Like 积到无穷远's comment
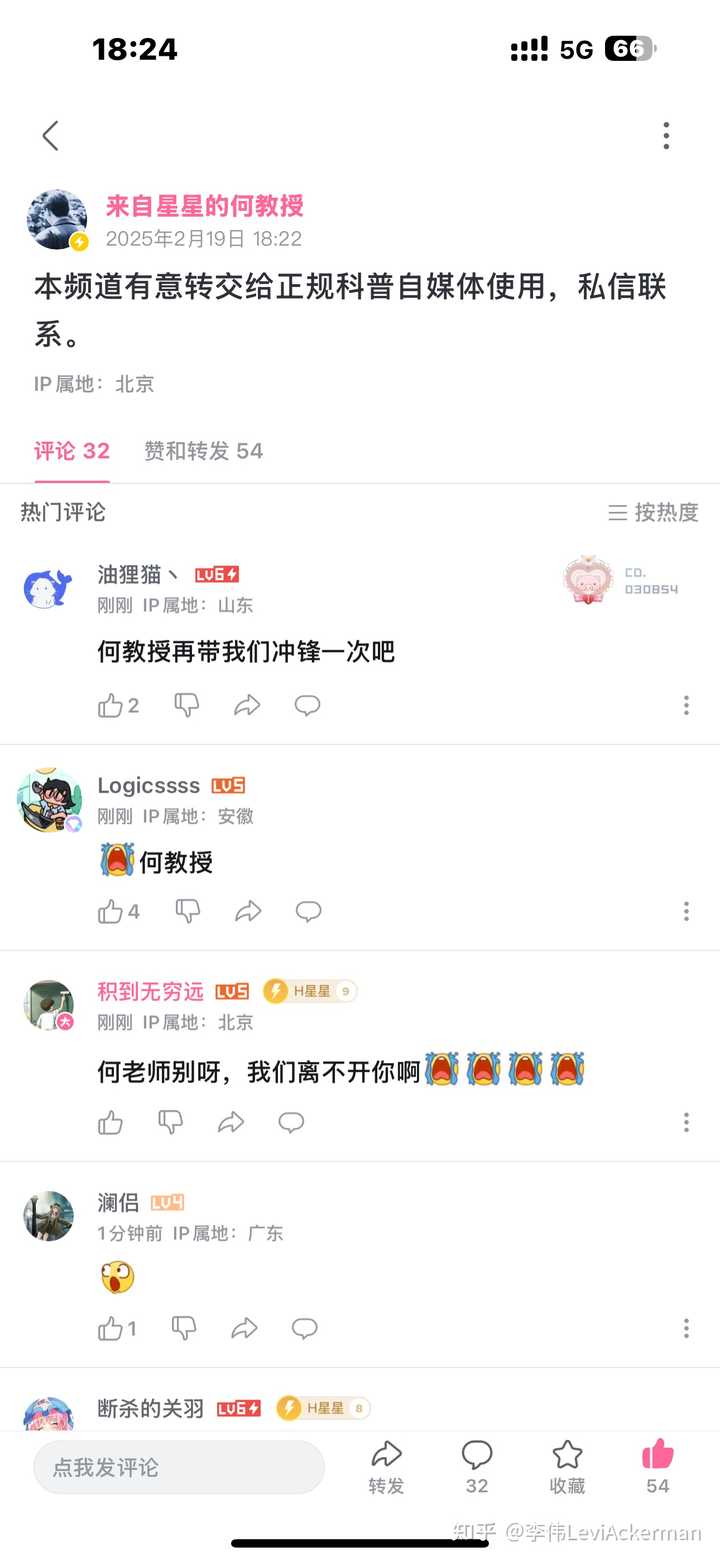720x1561 pixels. click(110, 1122)
